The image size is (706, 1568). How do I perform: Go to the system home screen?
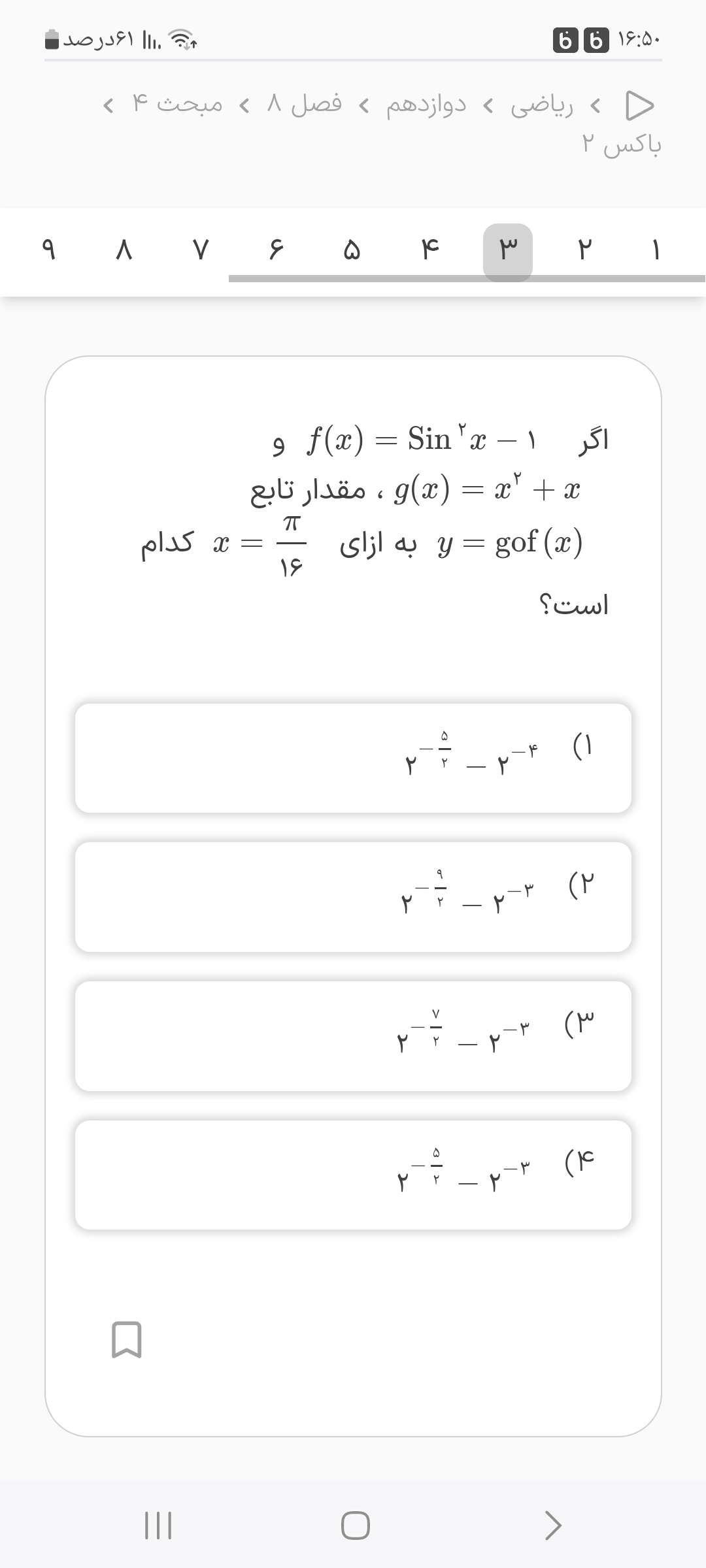pos(355,1526)
